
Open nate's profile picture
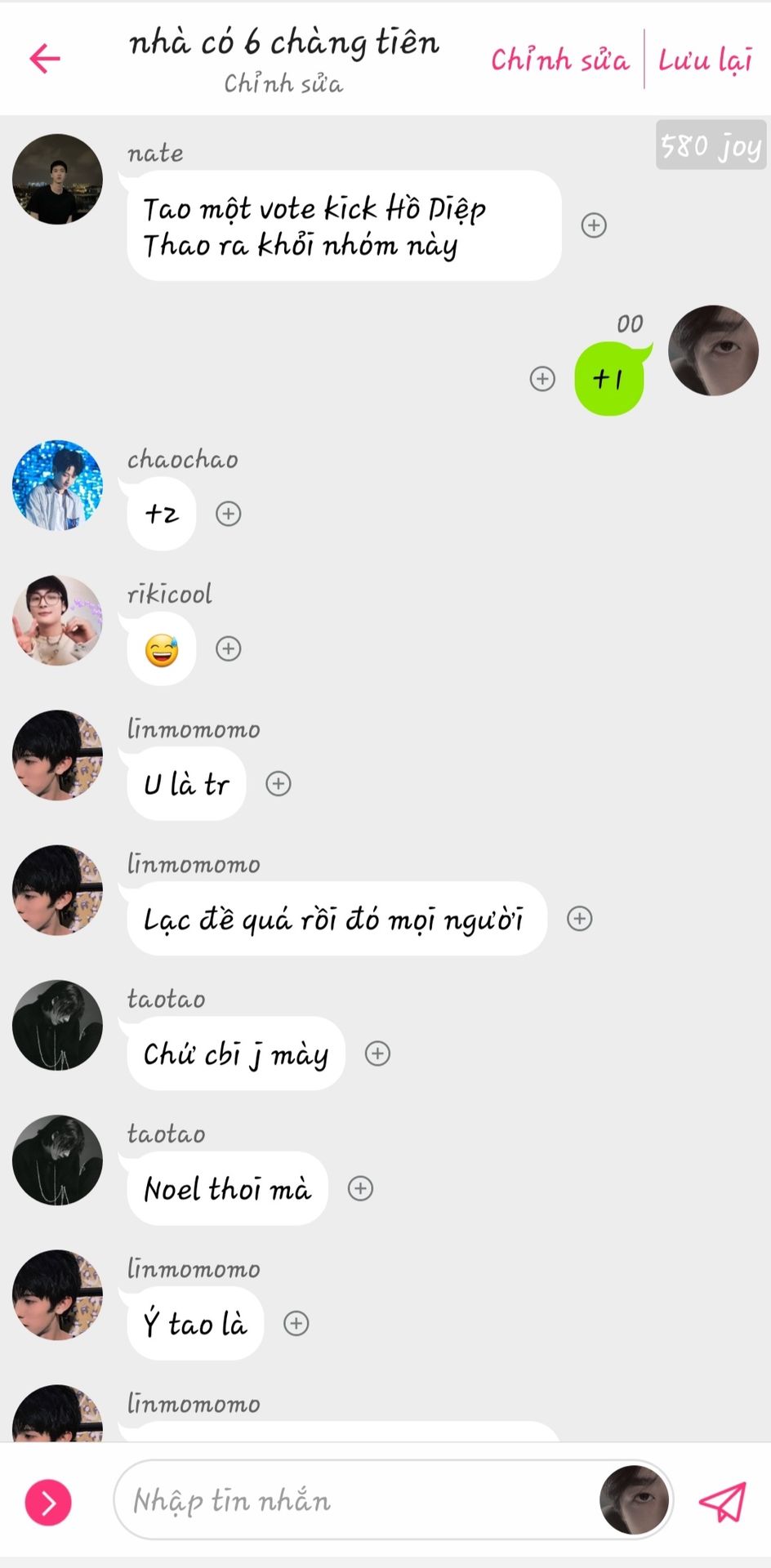pyautogui.click(x=57, y=180)
